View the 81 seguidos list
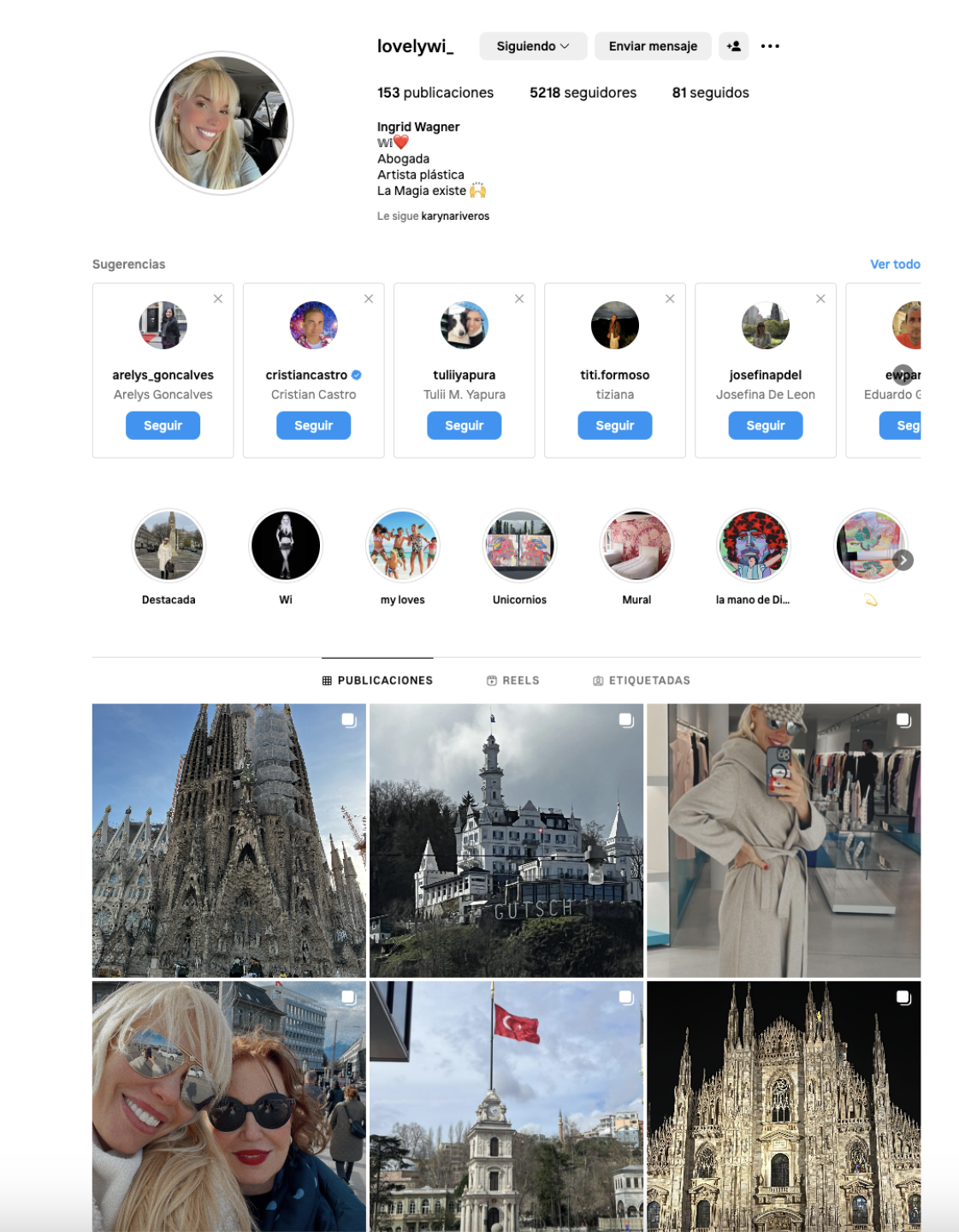The width and height of the screenshot is (959, 1232). [710, 92]
